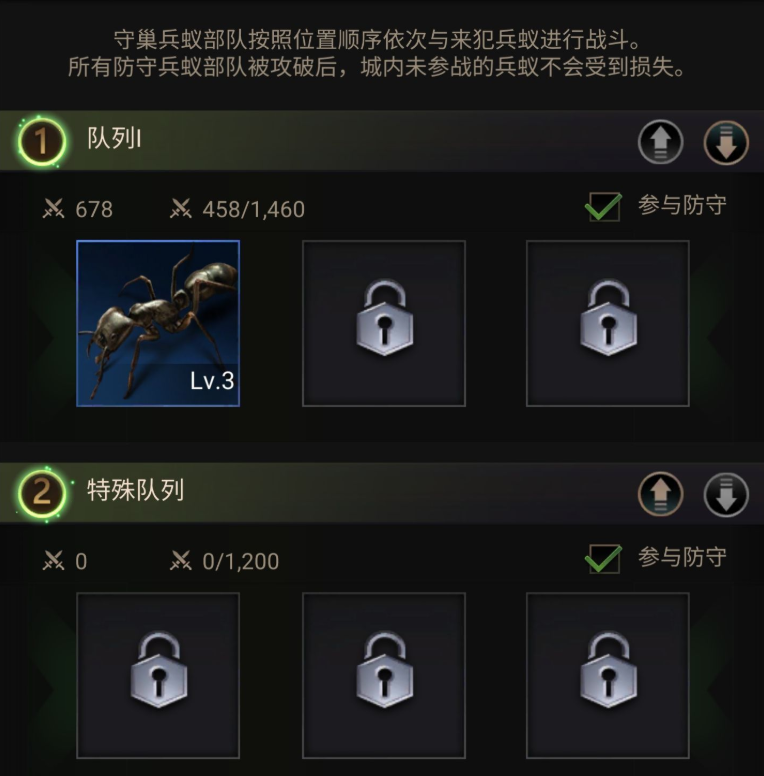Move 特殊队列 down in defense order
Screen dimensions: 764x776
726,494
